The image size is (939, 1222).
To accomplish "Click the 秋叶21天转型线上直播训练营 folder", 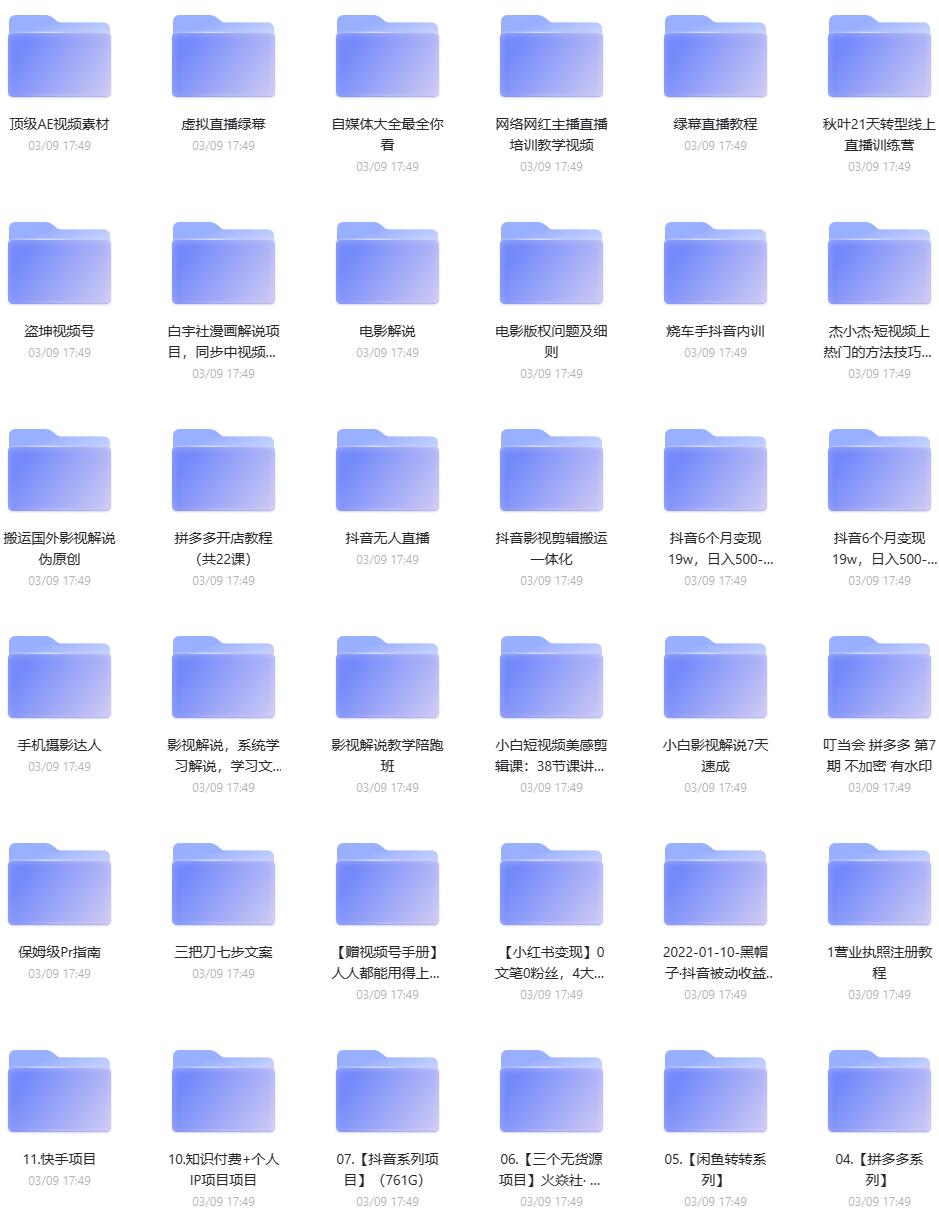I will 878,57.
